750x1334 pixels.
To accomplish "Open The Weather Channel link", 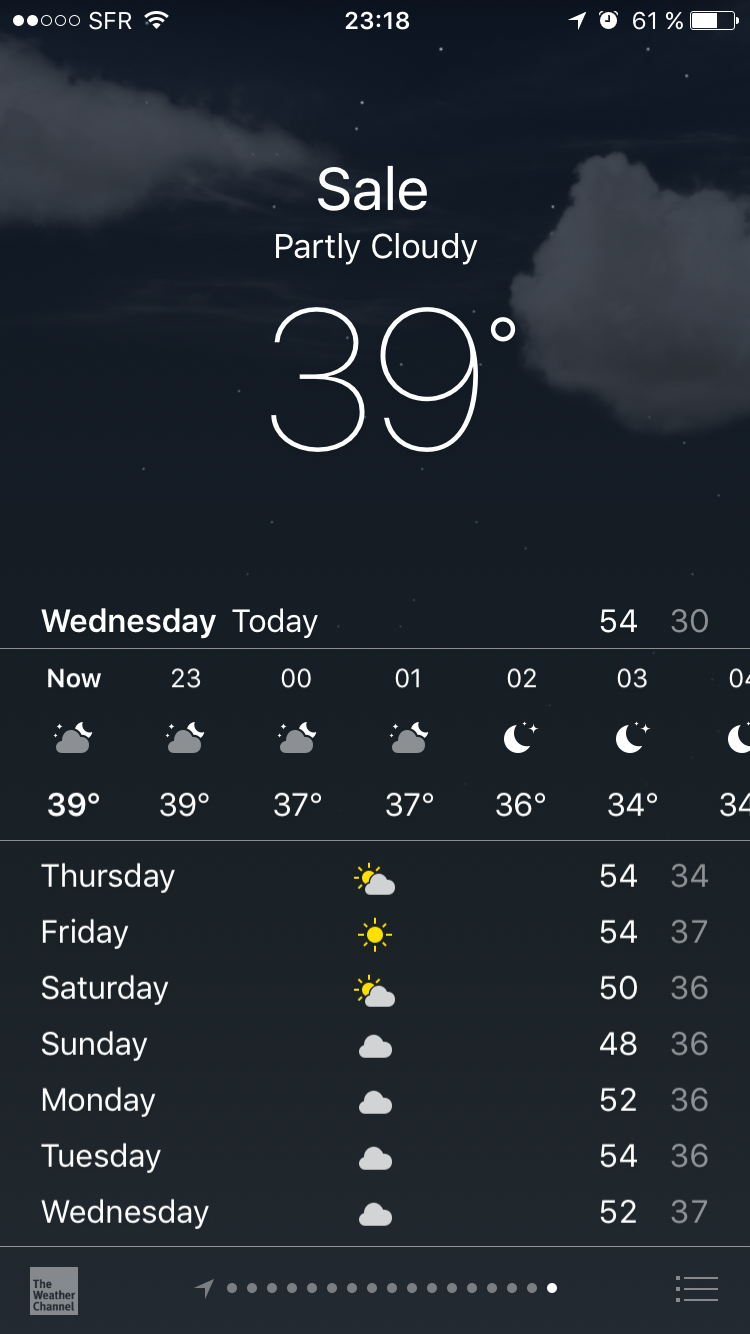I will click(x=54, y=1290).
